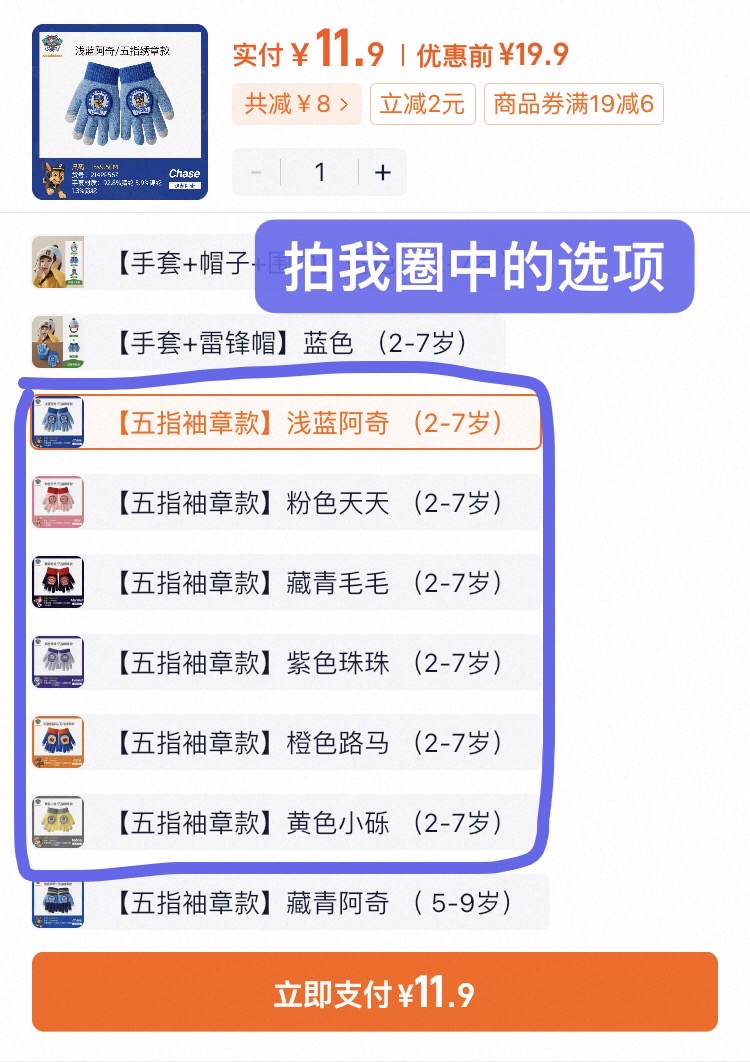Select the 黄色小砾 glove option
750x1062 pixels.
tap(300, 822)
